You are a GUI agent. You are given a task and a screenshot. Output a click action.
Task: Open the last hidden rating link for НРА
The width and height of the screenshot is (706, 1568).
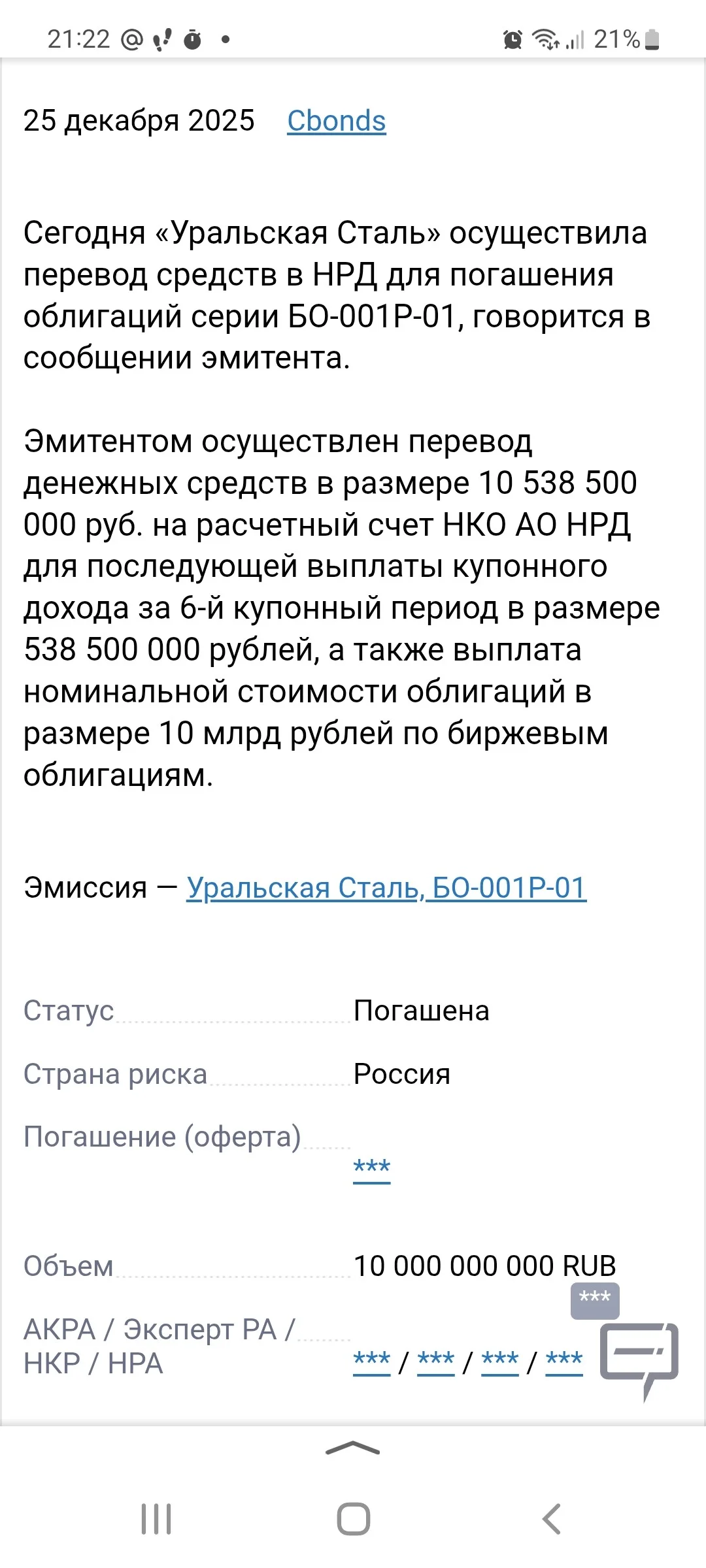pyautogui.click(x=564, y=1360)
